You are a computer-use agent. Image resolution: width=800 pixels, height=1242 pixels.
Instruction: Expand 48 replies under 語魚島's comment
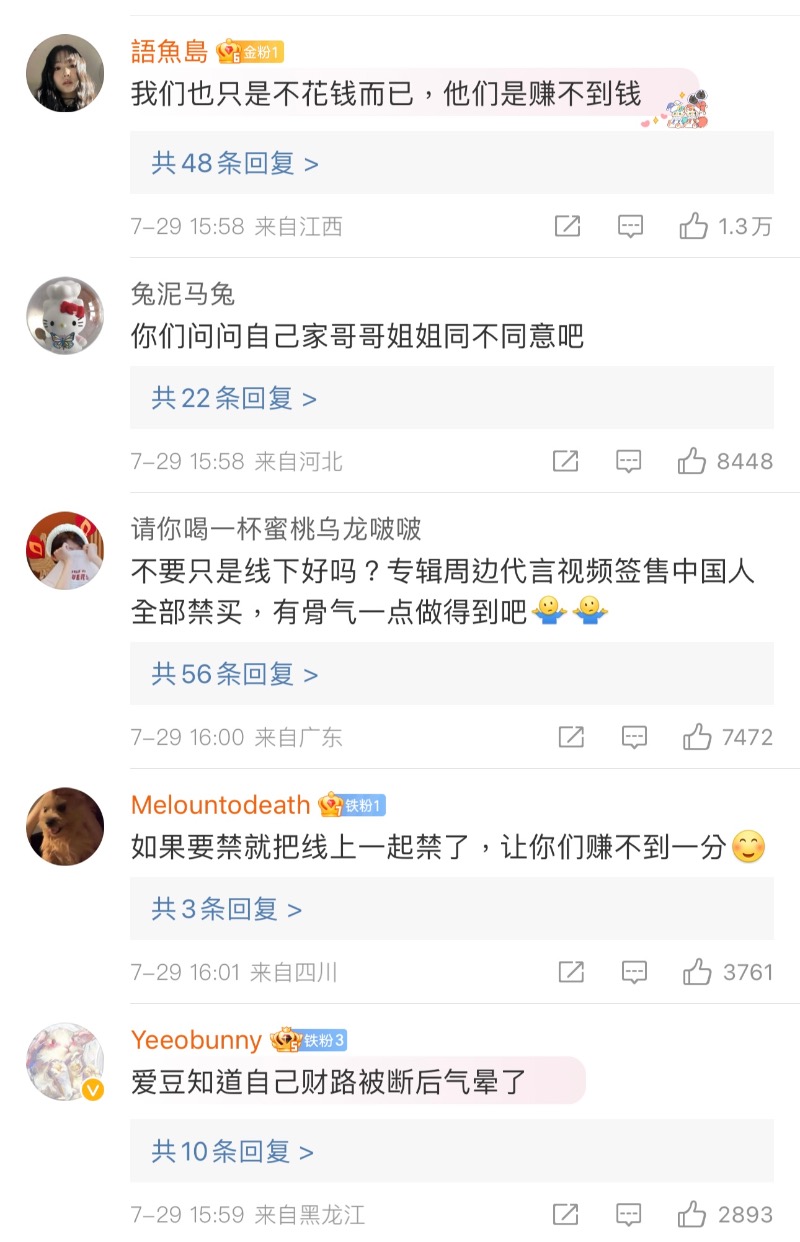235,163
